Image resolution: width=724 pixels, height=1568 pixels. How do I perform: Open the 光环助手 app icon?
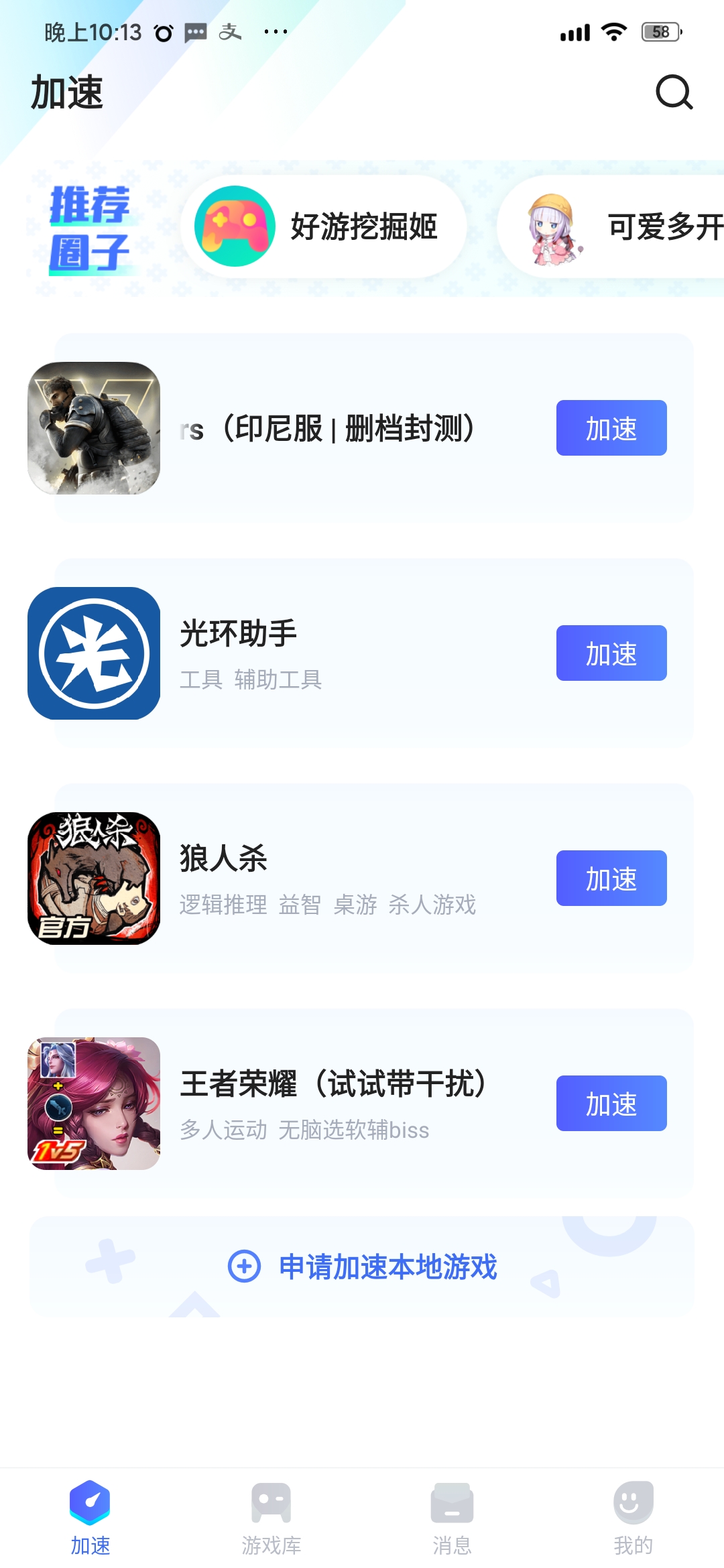(x=94, y=653)
